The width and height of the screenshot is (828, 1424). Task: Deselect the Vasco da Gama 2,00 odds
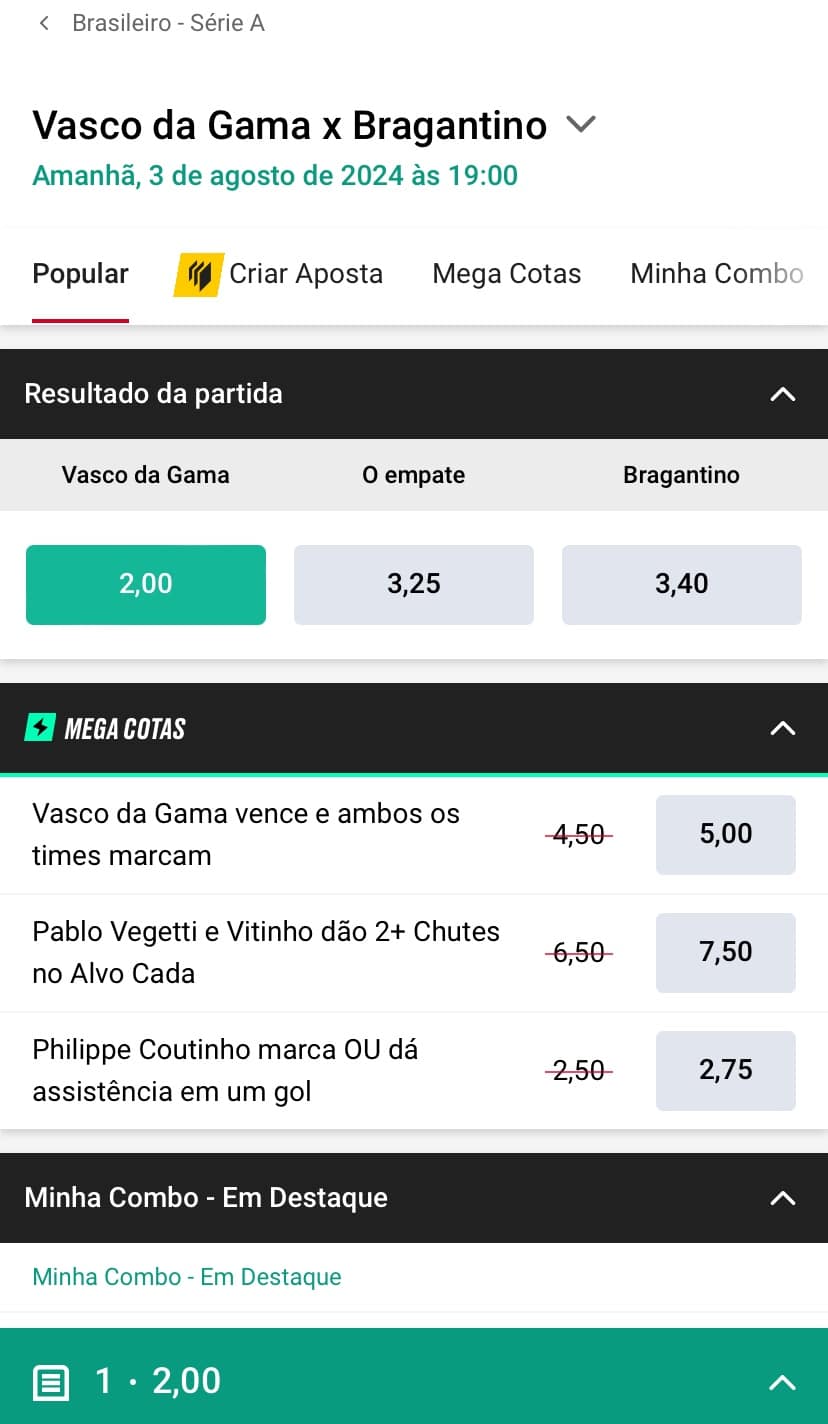click(146, 584)
